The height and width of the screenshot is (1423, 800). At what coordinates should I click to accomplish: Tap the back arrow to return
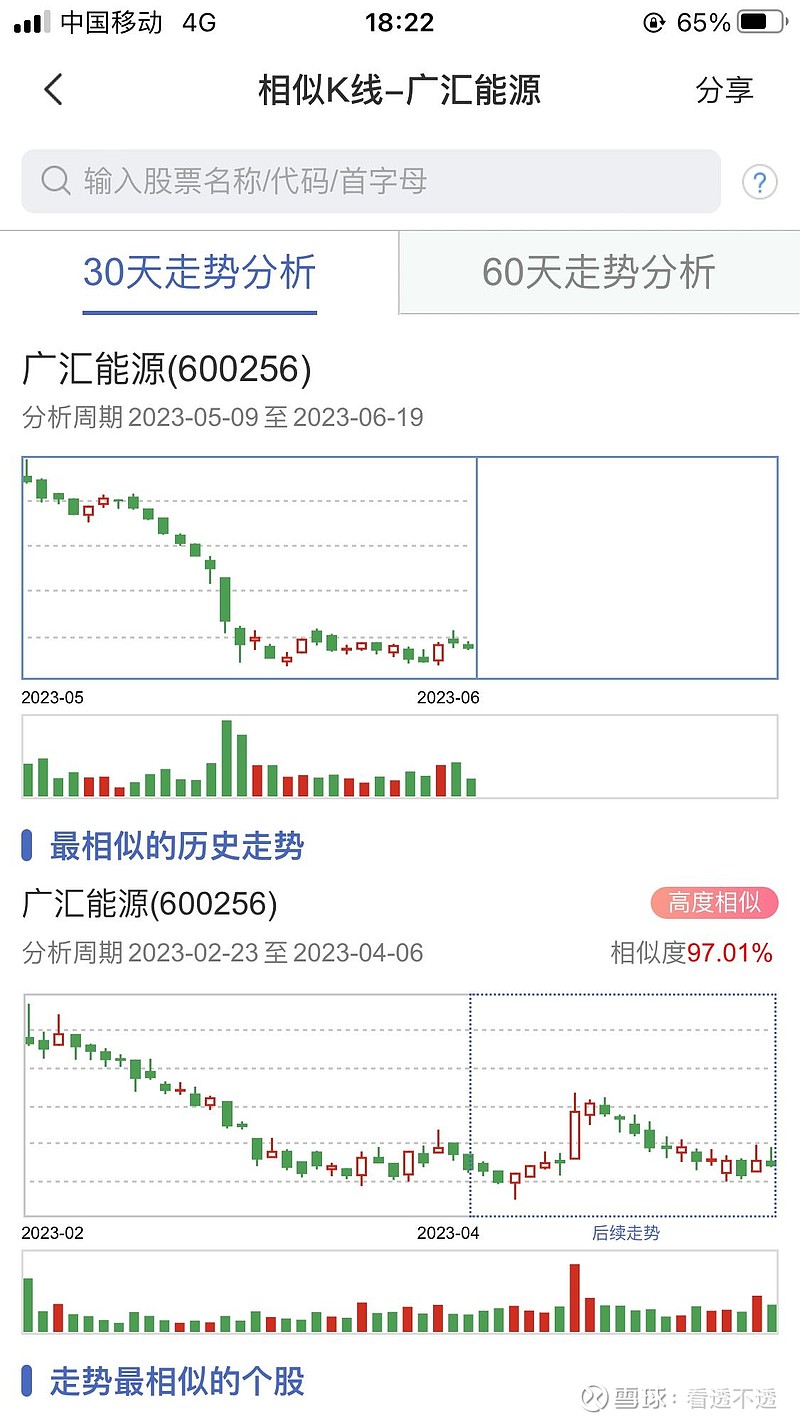pos(52,89)
